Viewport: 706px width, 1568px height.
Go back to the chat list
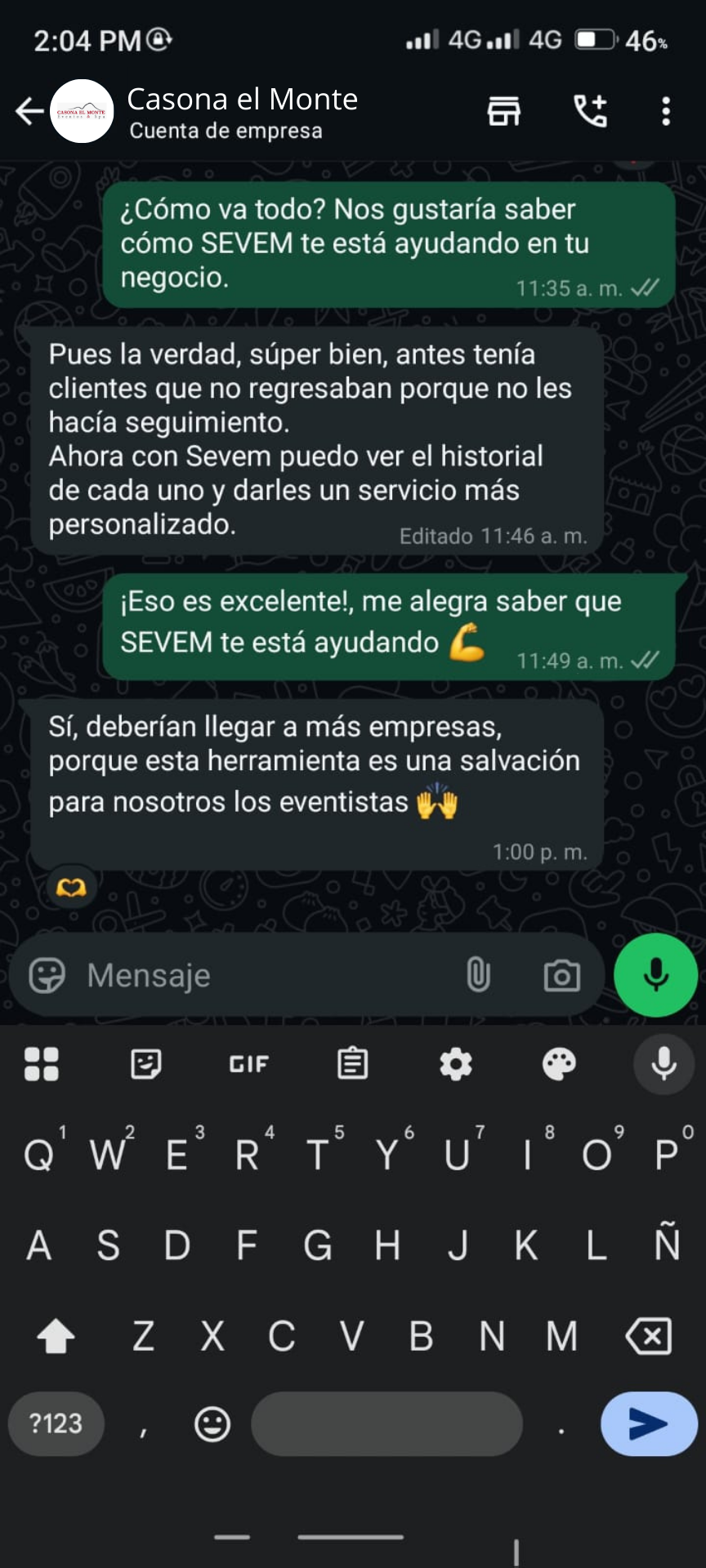(x=29, y=111)
